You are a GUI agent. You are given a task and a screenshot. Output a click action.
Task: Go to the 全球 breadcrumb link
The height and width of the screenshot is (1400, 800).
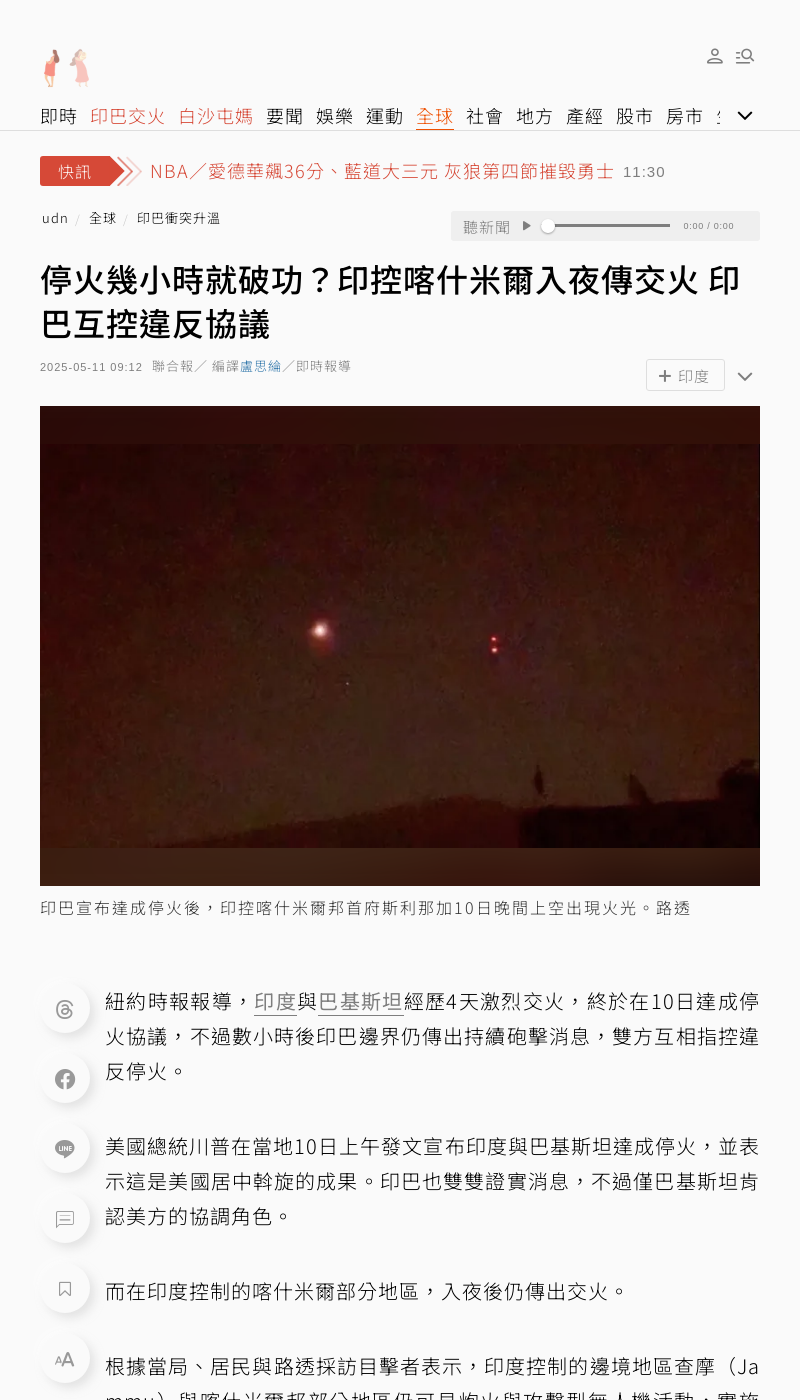102,218
